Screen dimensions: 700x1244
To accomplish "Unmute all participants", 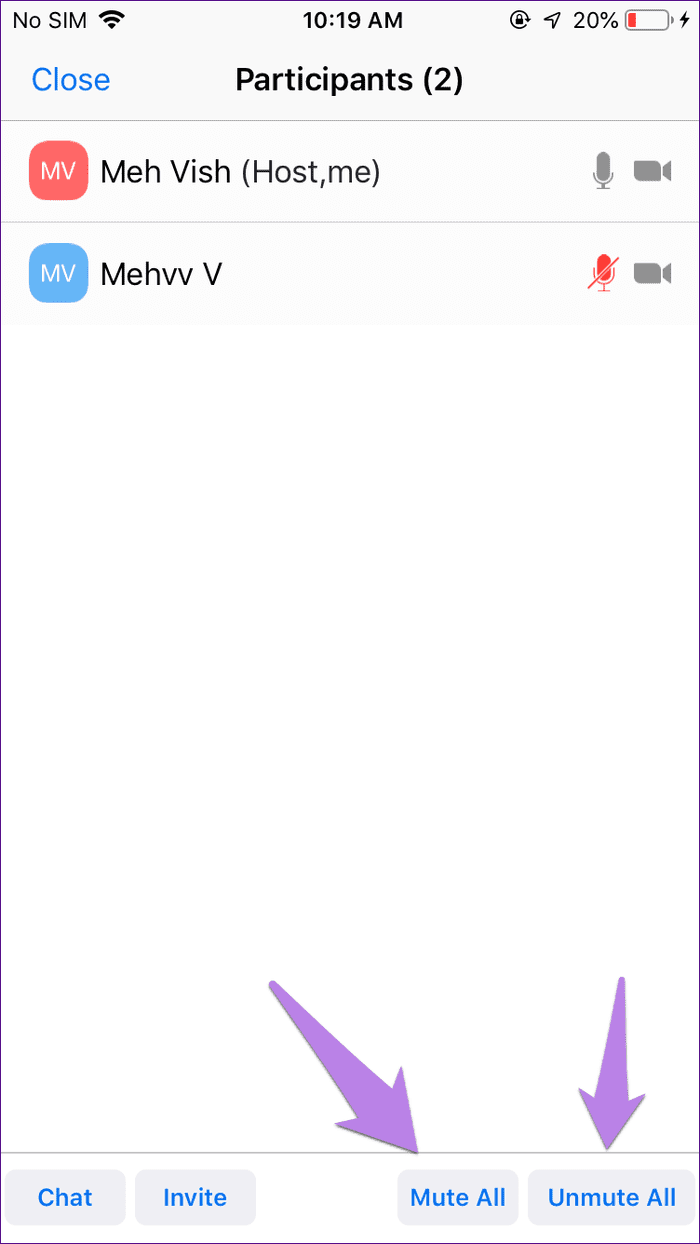I will 612,1197.
